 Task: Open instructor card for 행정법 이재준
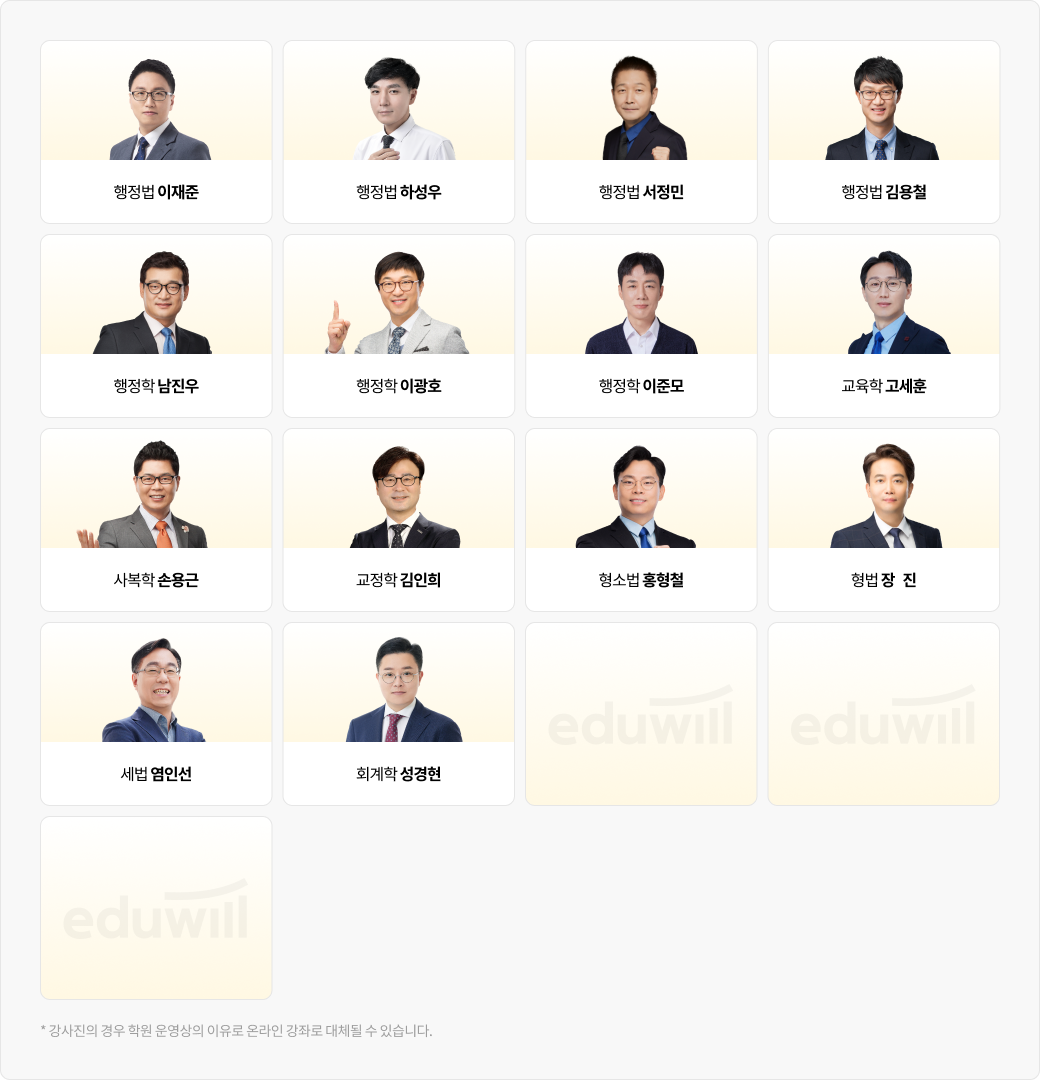(156, 132)
